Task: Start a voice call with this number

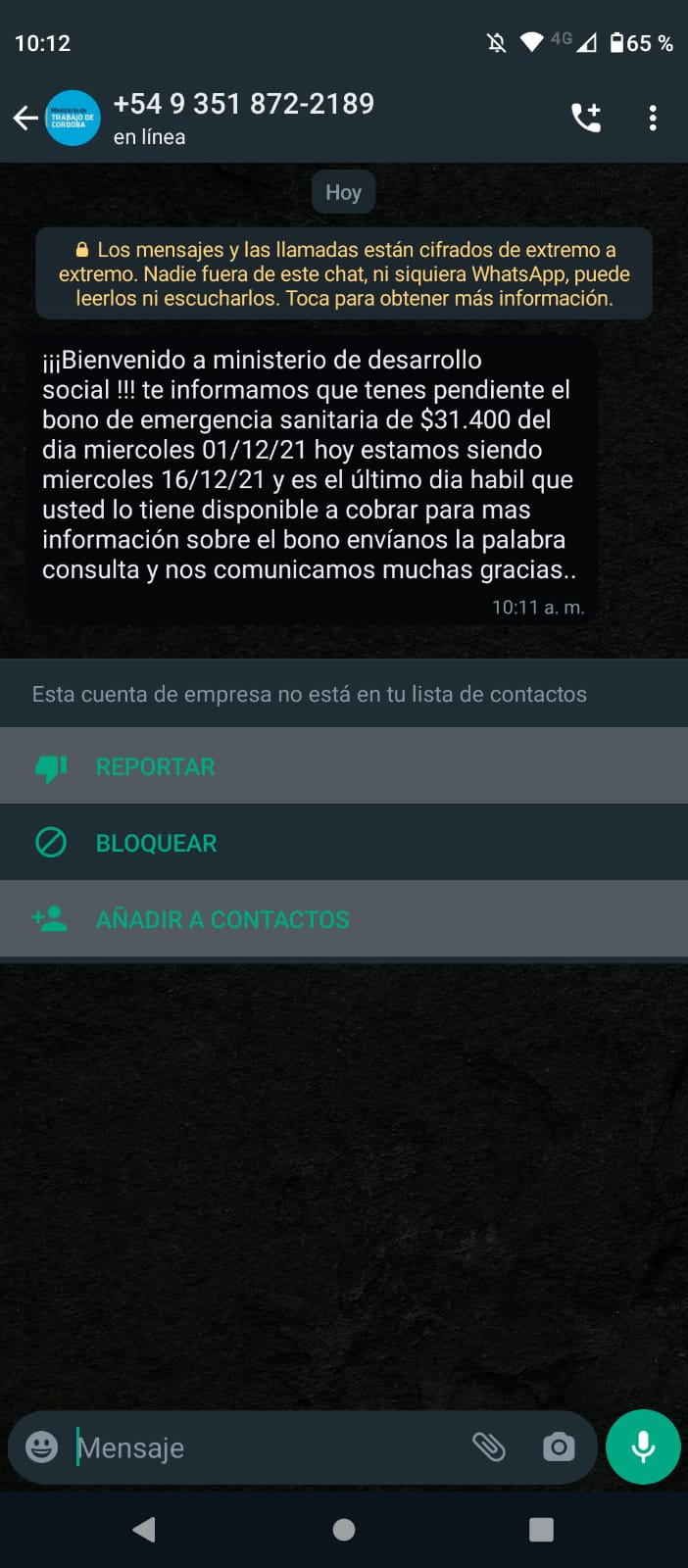Action: pyautogui.click(x=586, y=119)
